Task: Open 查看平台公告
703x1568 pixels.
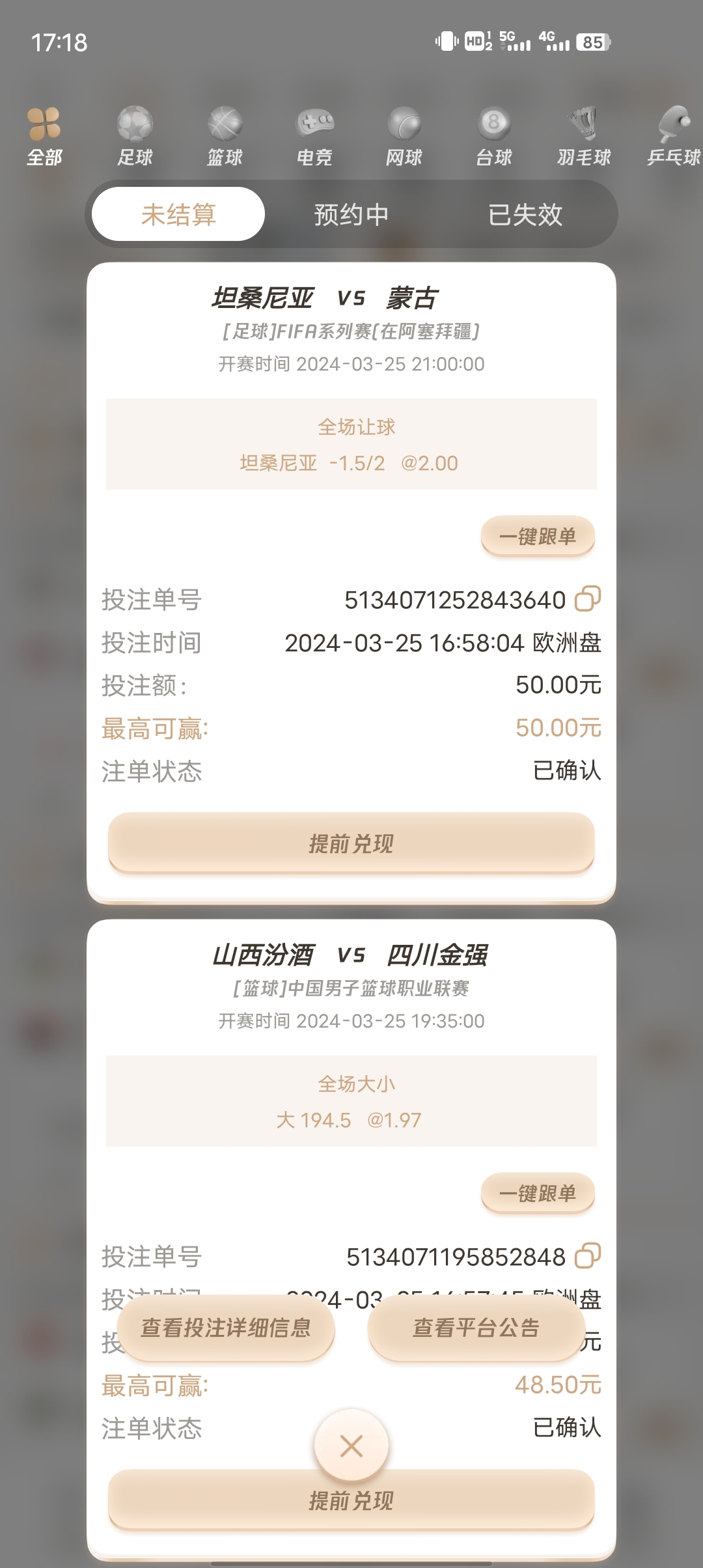Action: tap(476, 1328)
